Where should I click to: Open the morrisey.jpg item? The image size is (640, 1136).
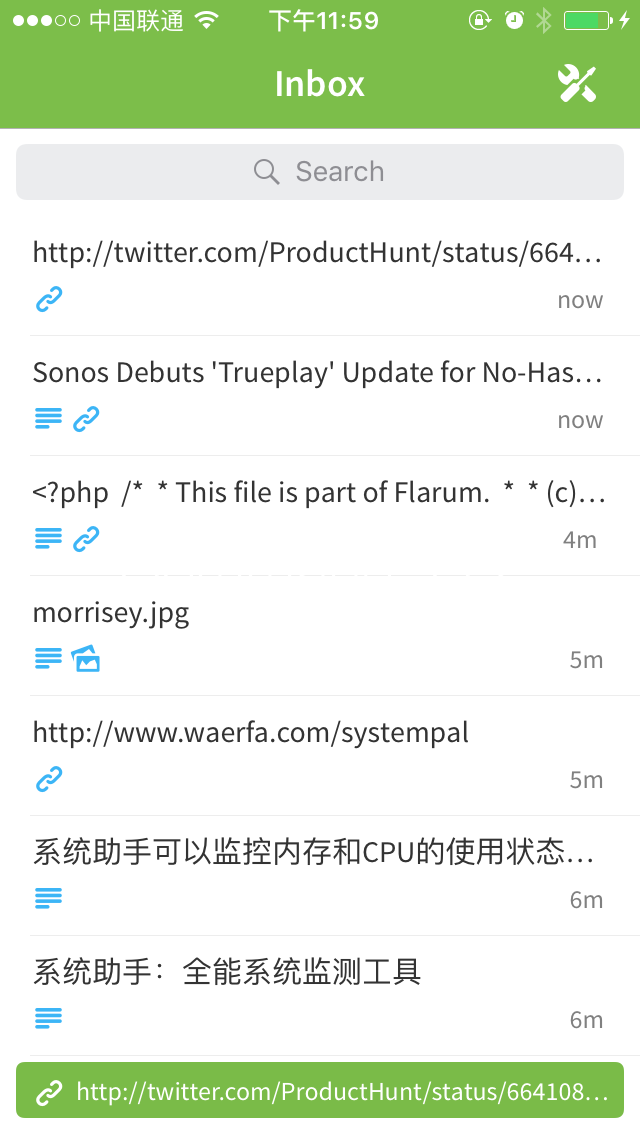tap(320, 637)
